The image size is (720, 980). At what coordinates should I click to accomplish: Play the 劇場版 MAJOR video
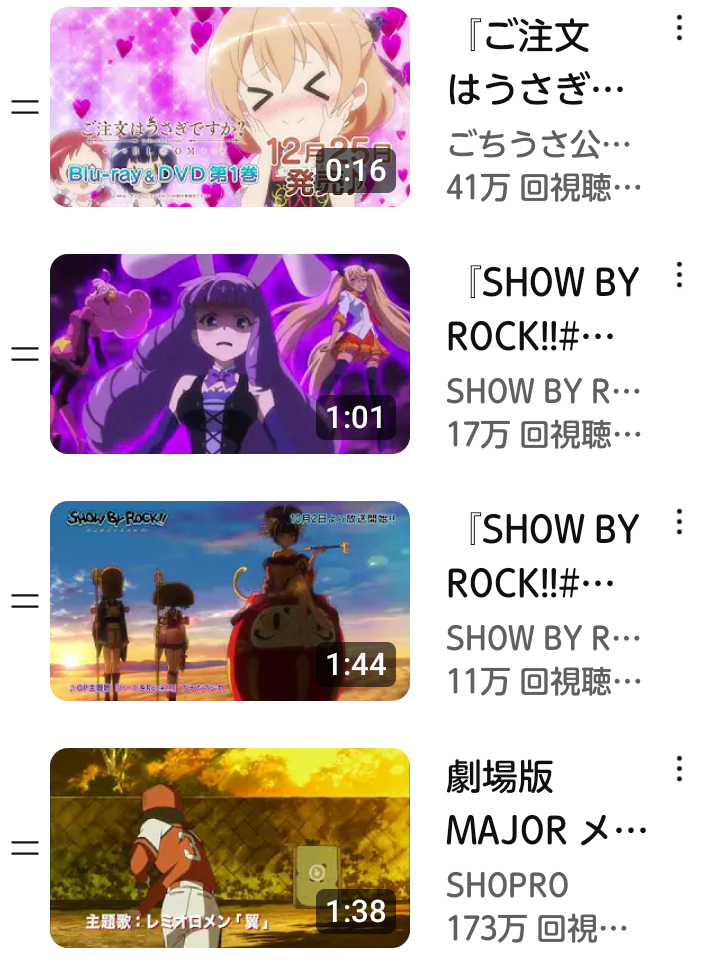[230, 847]
